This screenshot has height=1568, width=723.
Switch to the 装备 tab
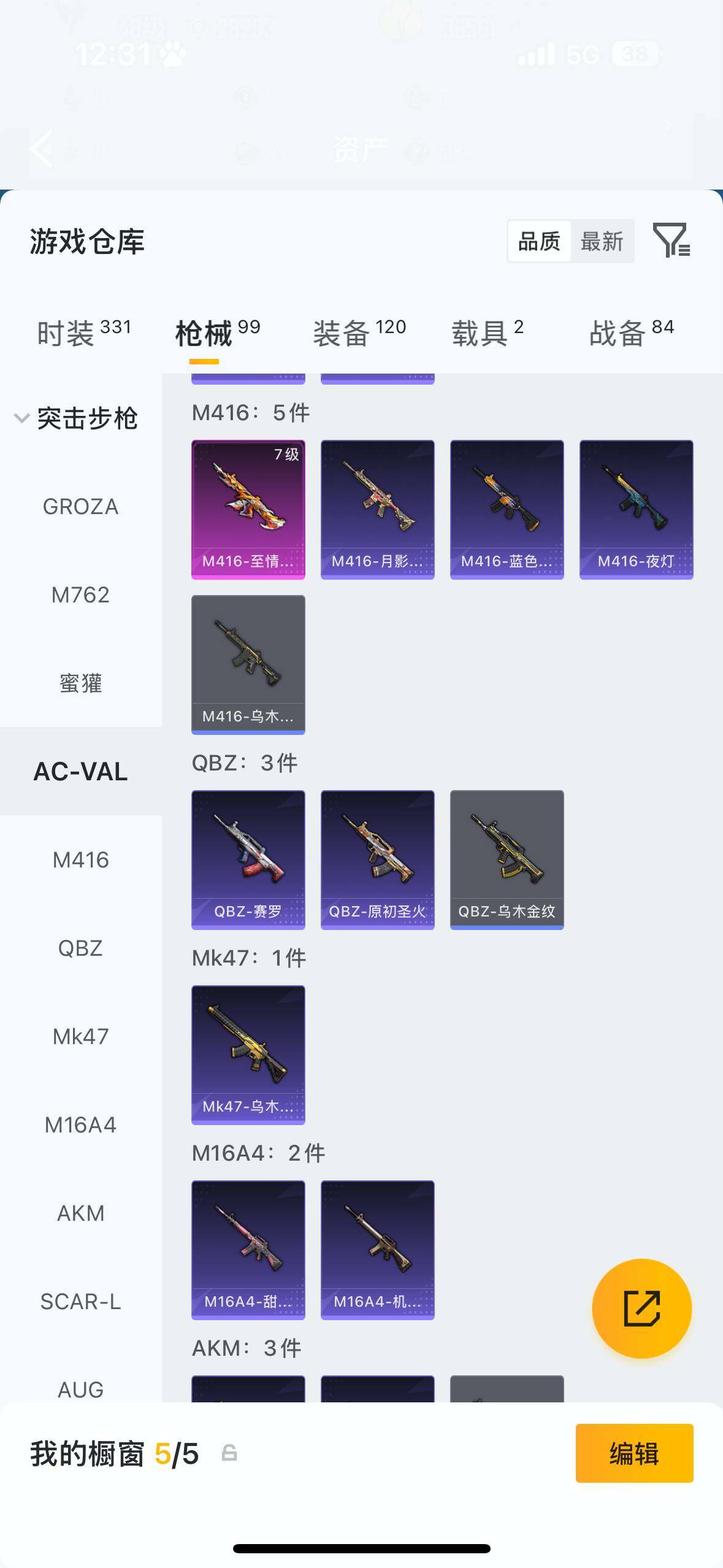[359, 332]
